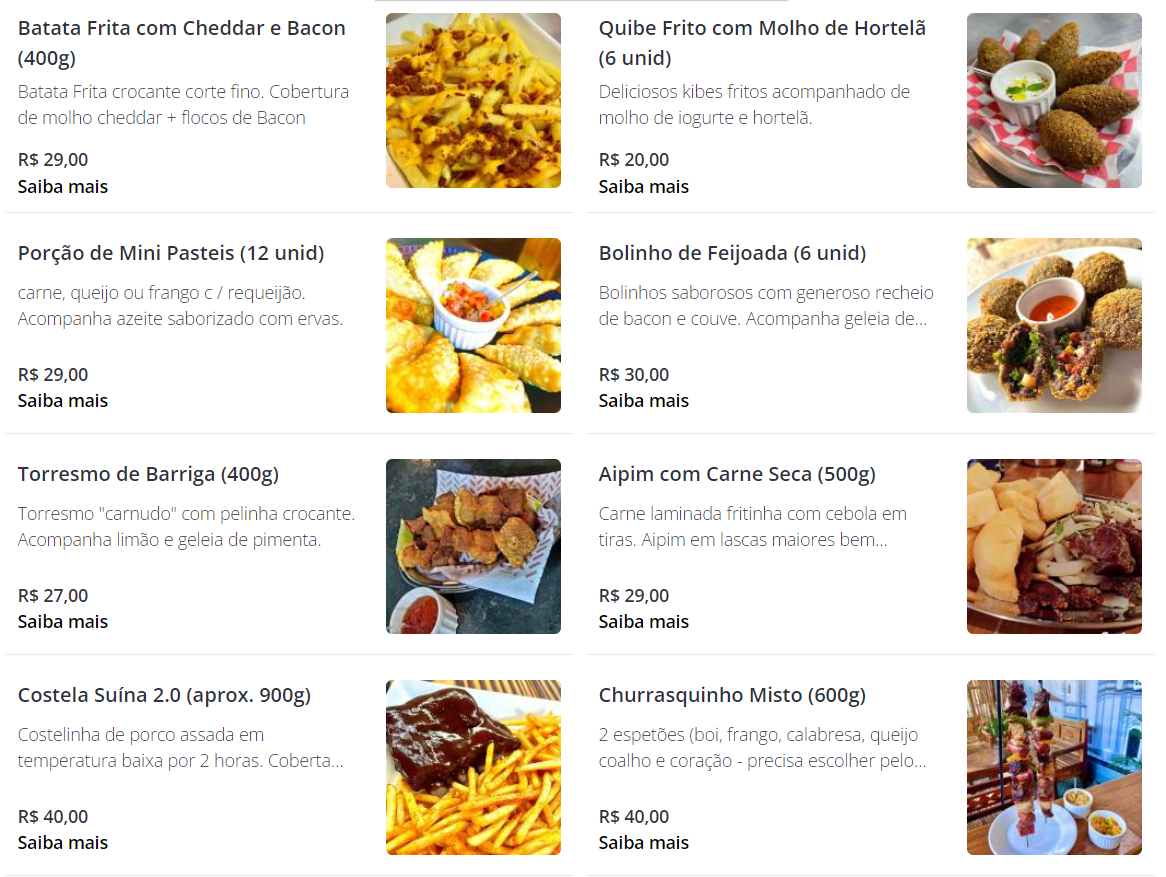The height and width of the screenshot is (877, 1166).
Task: Select Saiba mais under Costela Suína 2.0
Action: coord(63,843)
